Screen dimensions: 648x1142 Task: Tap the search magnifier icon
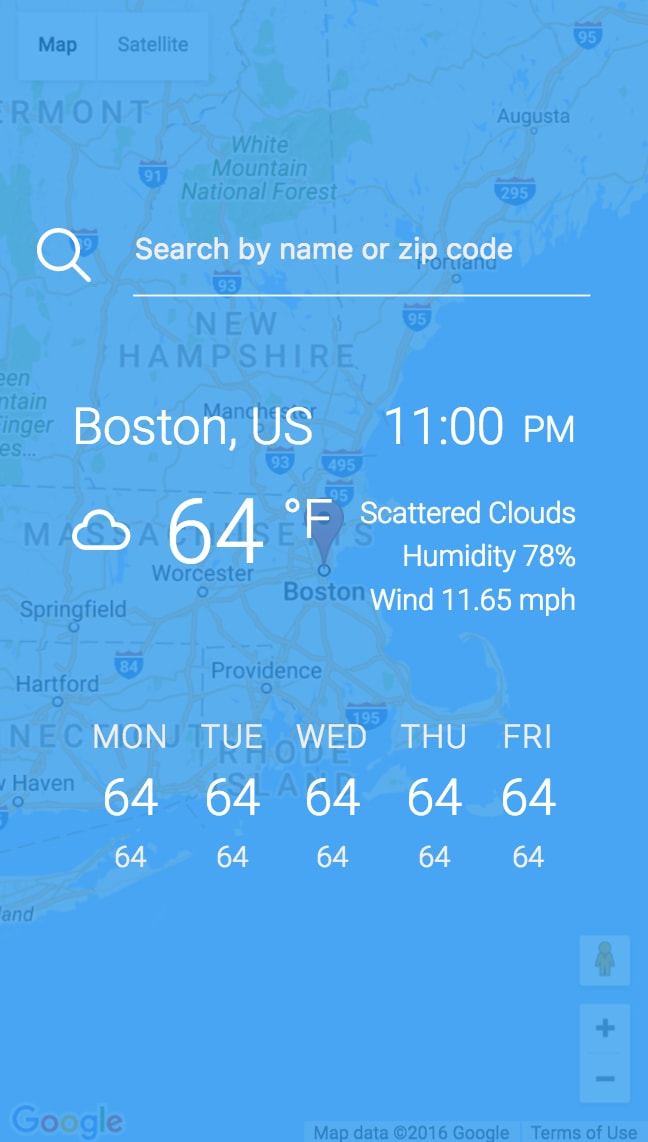63,254
